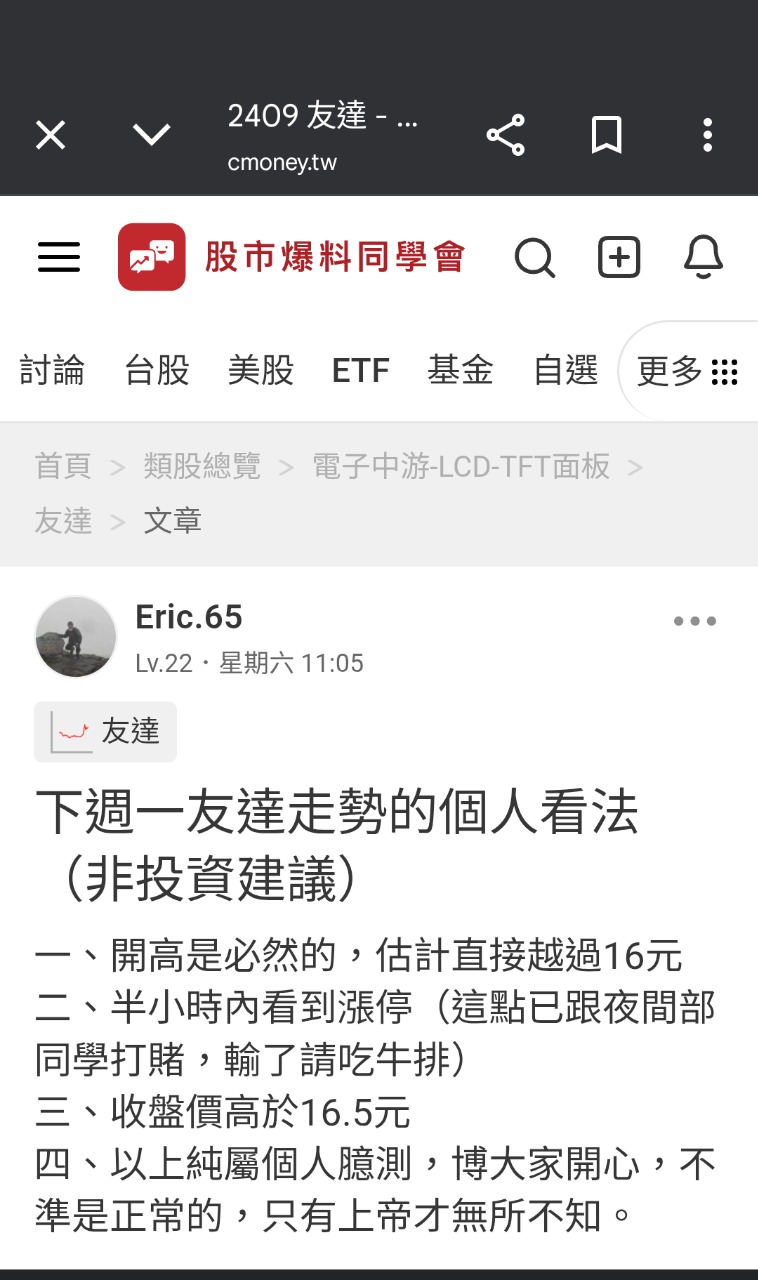Open the grid icon next to 更多

(x=723, y=371)
